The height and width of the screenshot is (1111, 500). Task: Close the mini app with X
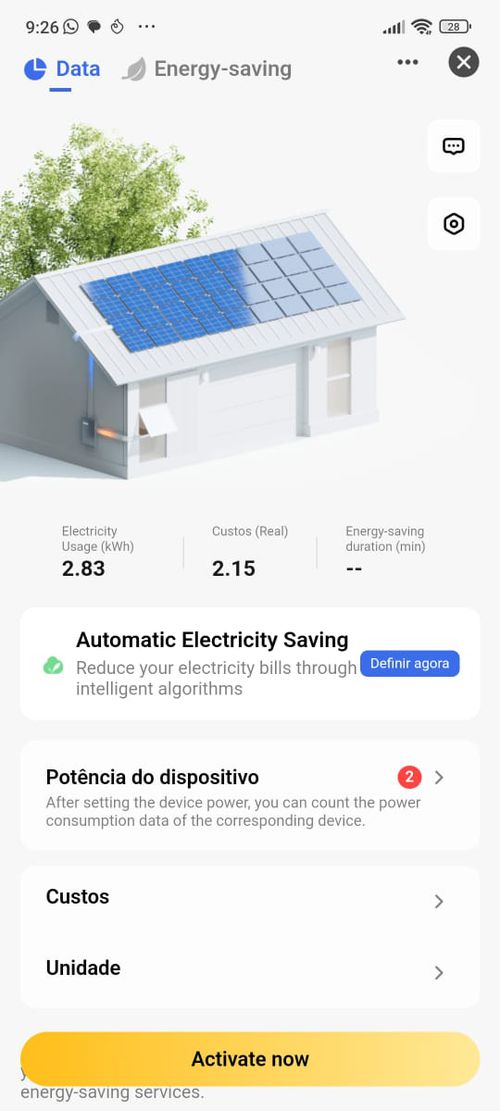464,62
